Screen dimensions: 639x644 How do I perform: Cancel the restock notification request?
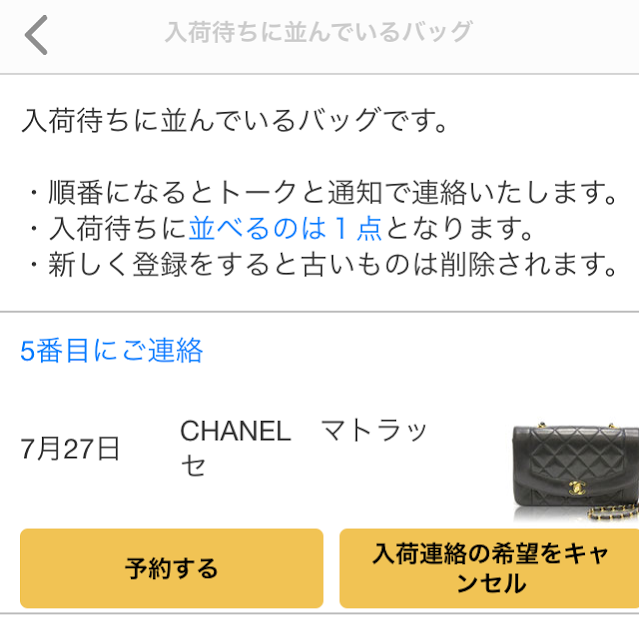[x=489, y=568]
